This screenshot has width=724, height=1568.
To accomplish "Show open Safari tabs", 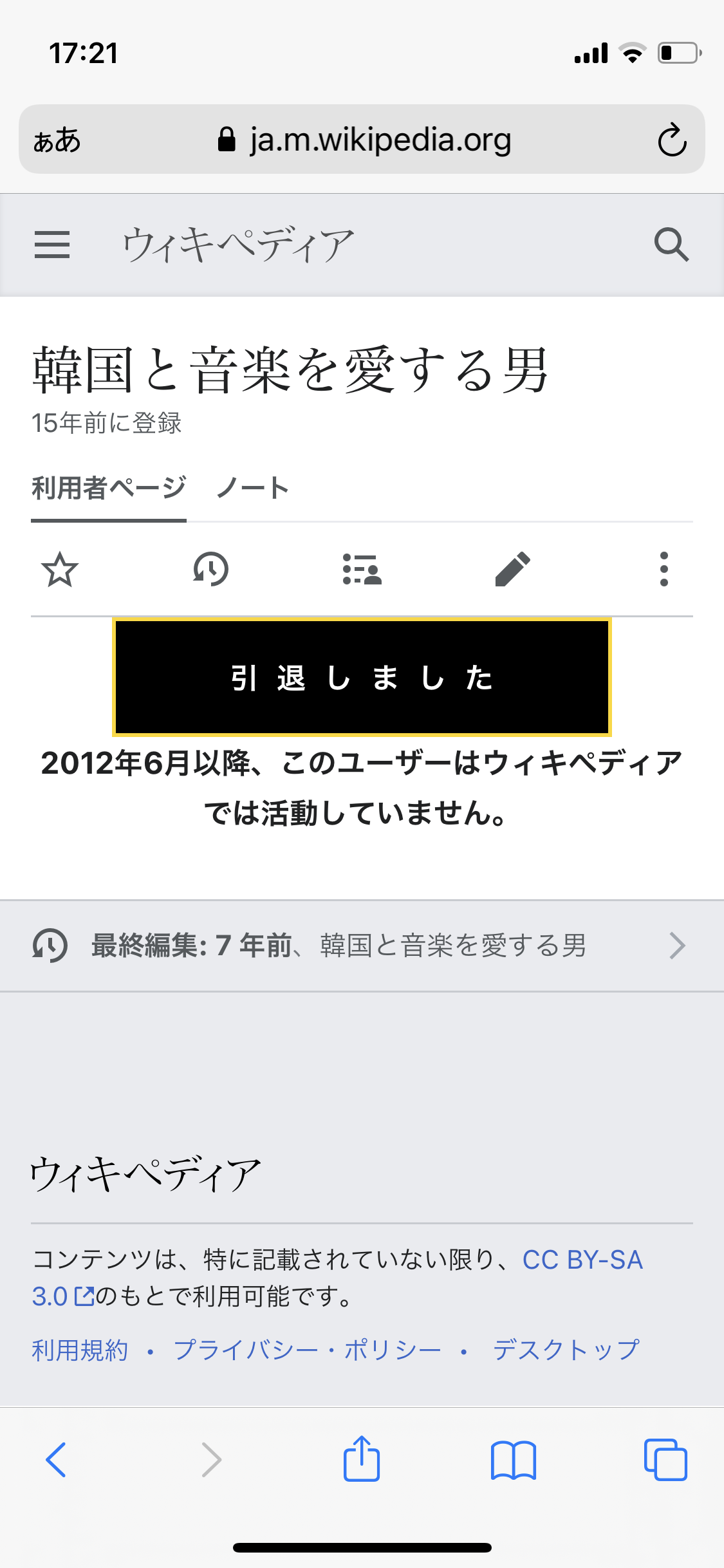I will (x=665, y=1459).
